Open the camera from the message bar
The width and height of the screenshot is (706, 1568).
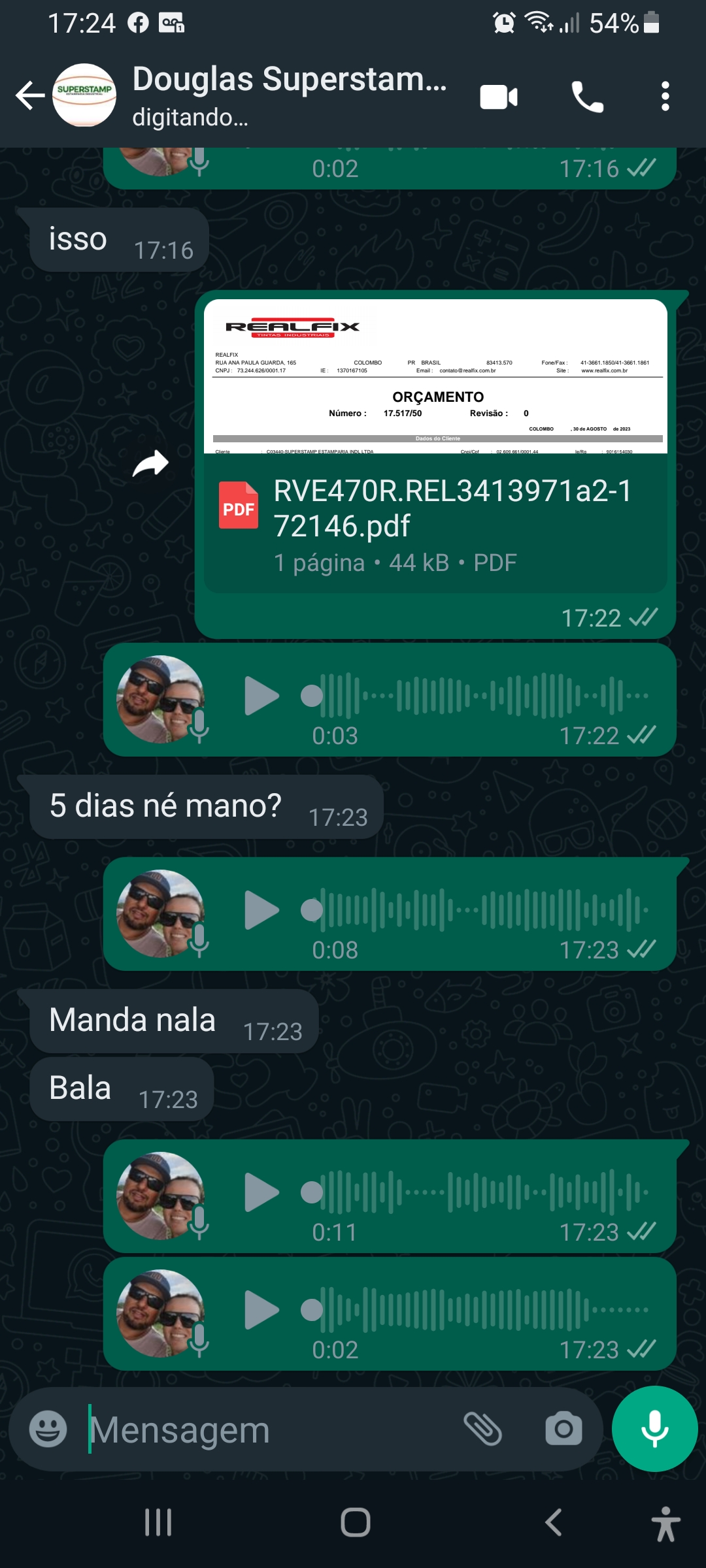[x=563, y=1429]
